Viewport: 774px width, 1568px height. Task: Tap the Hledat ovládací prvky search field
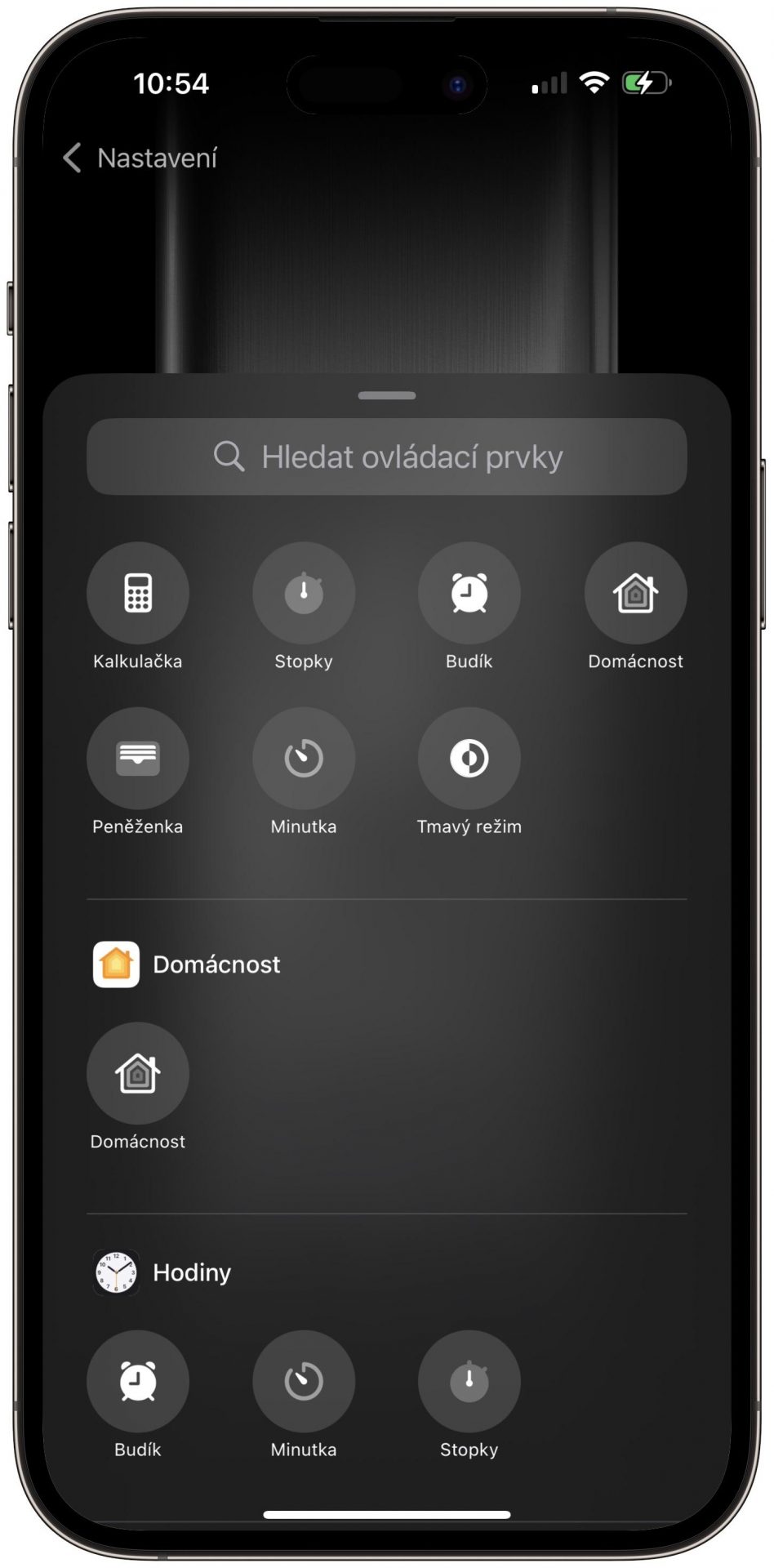pos(387,457)
